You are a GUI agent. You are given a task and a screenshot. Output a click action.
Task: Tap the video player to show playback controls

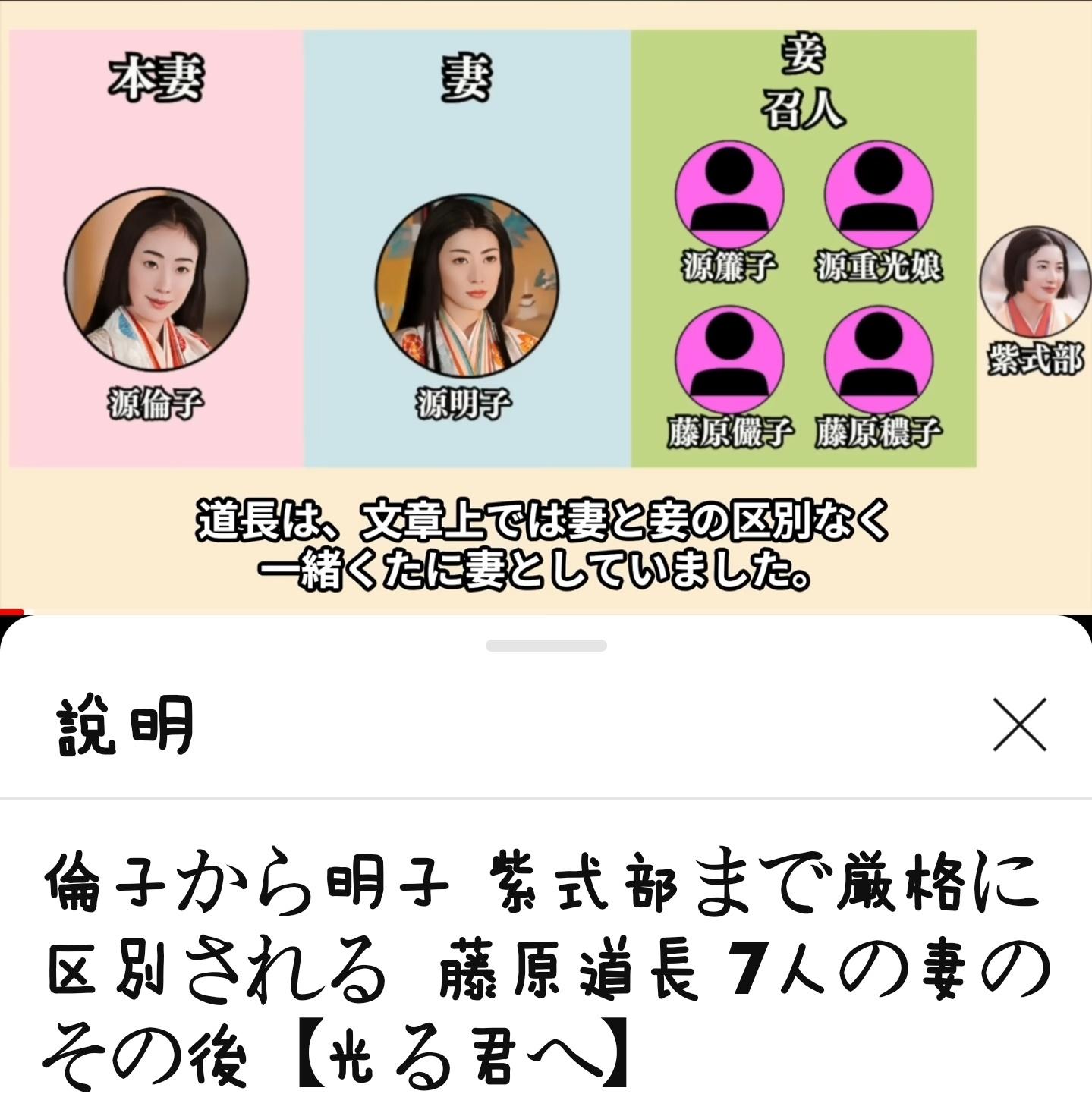pyautogui.click(x=546, y=303)
